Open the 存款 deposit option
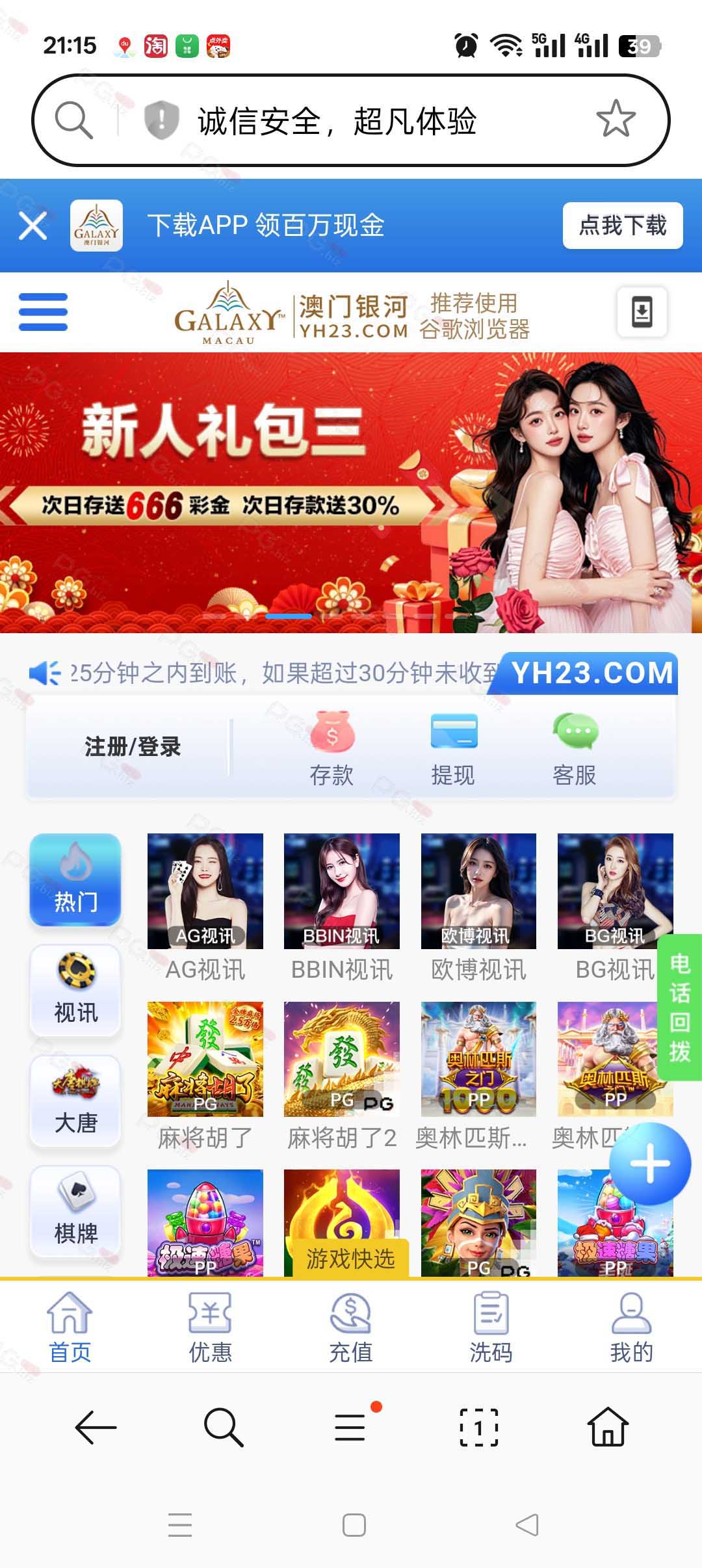 (x=331, y=748)
